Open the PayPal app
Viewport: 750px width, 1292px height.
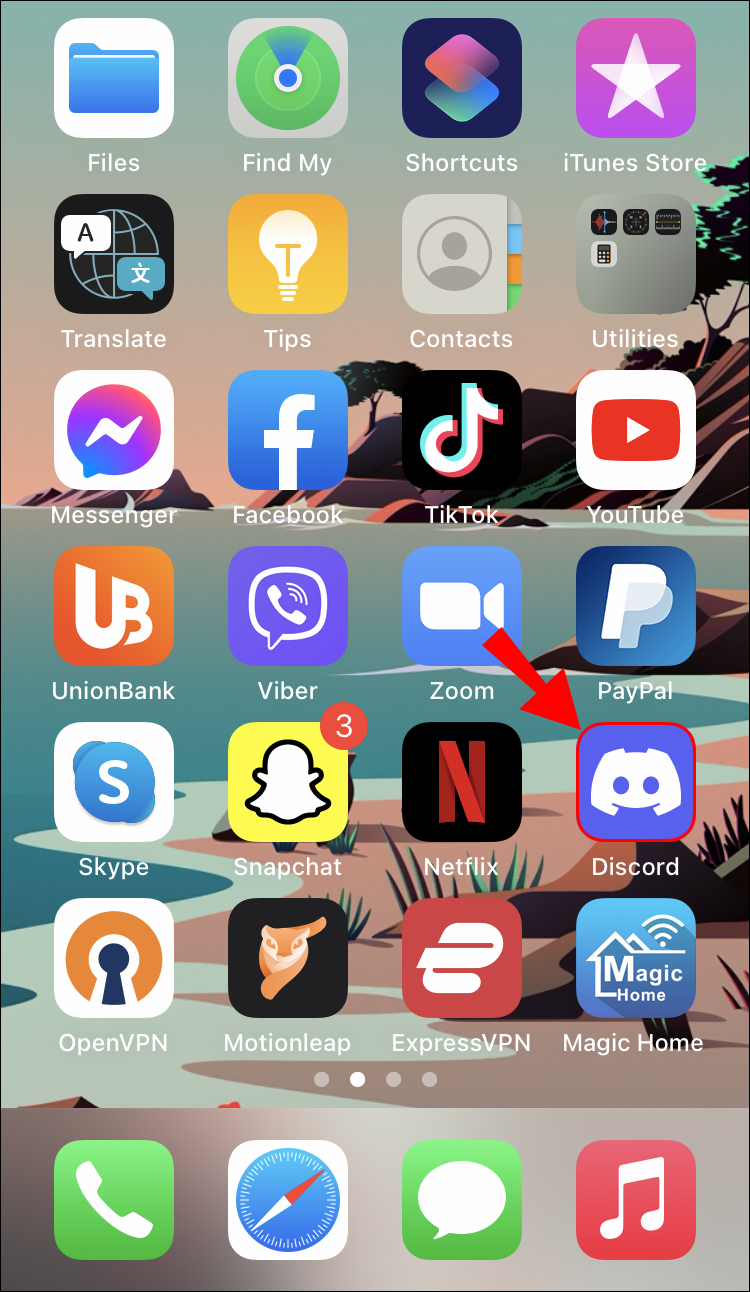click(636, 606)
